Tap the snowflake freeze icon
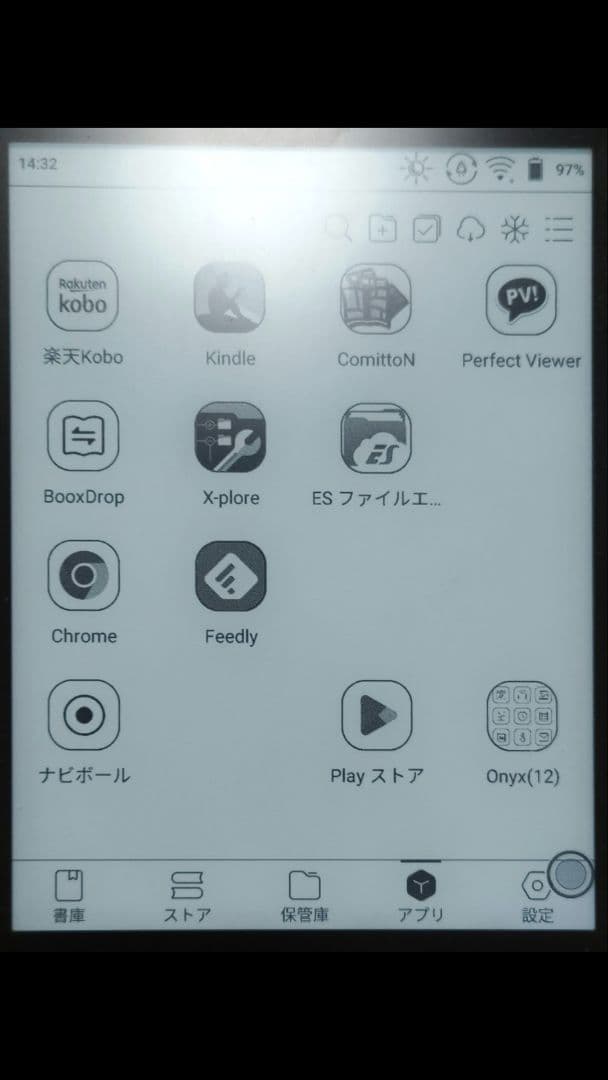This screenshot has width=608, height=1080. tap(514, 230)
